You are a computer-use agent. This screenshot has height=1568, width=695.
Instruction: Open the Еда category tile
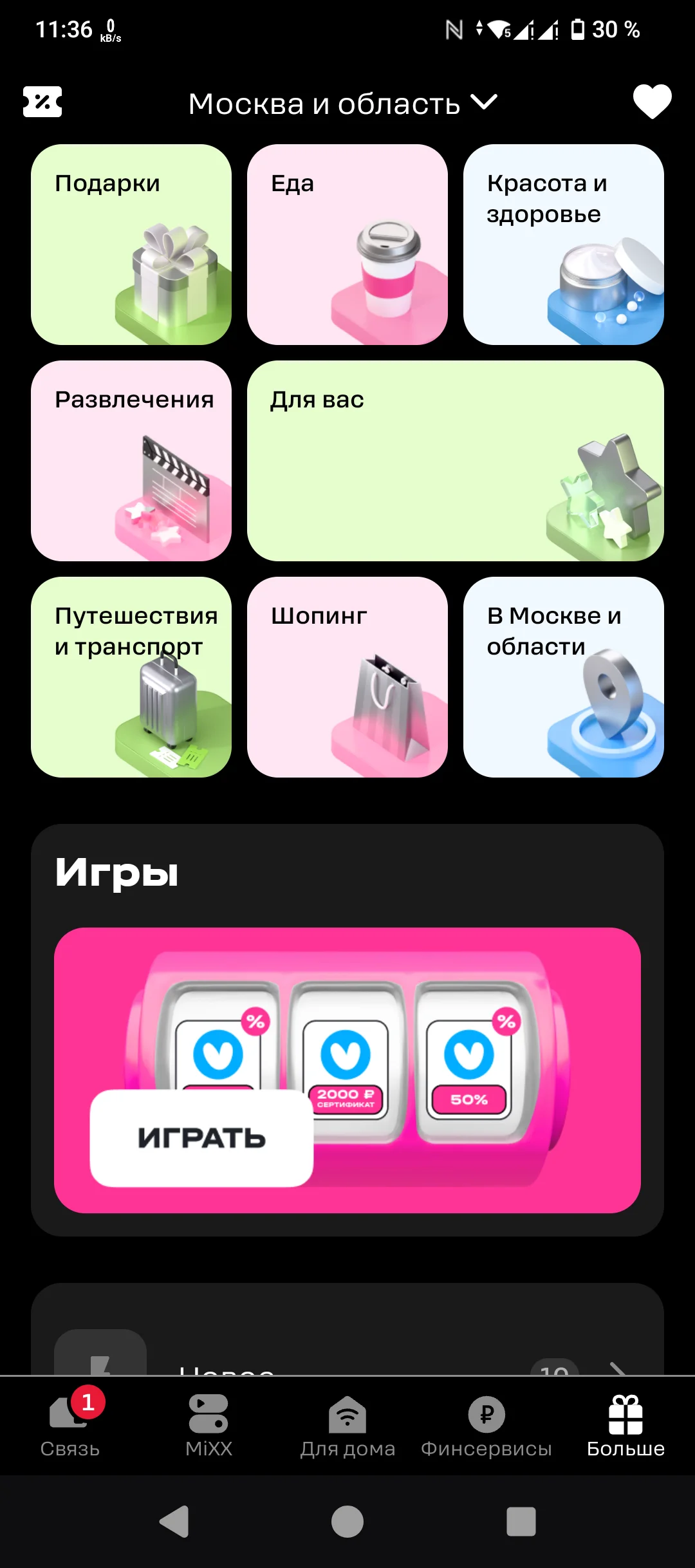[347, 245]
